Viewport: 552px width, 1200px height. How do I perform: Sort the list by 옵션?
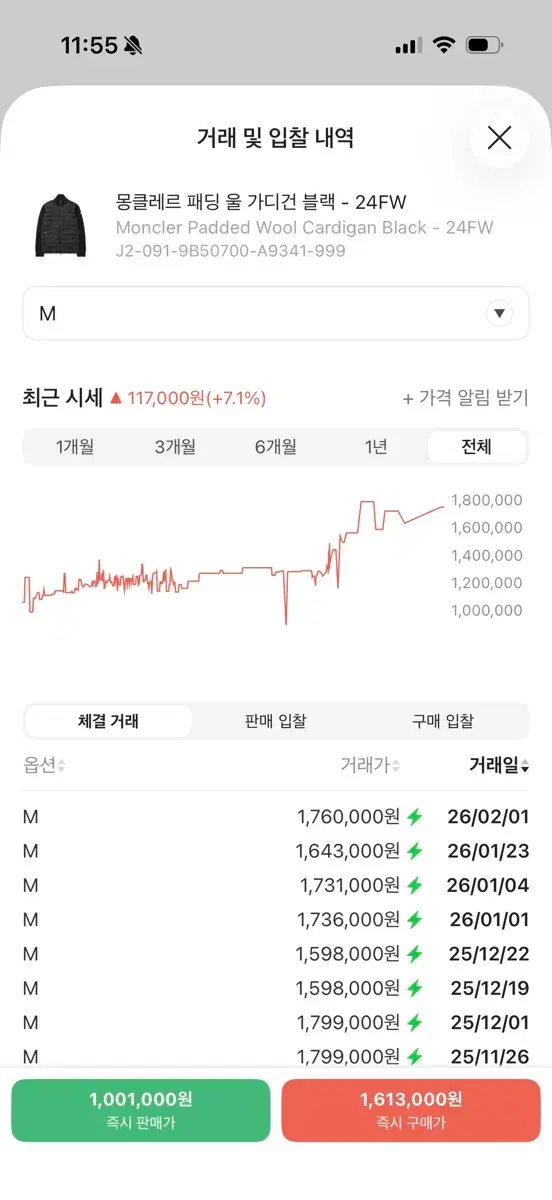pos(45,766)
